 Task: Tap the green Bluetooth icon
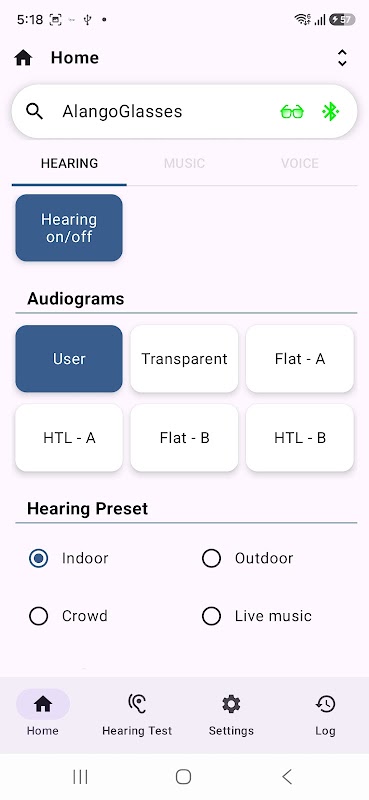(331, 111)
